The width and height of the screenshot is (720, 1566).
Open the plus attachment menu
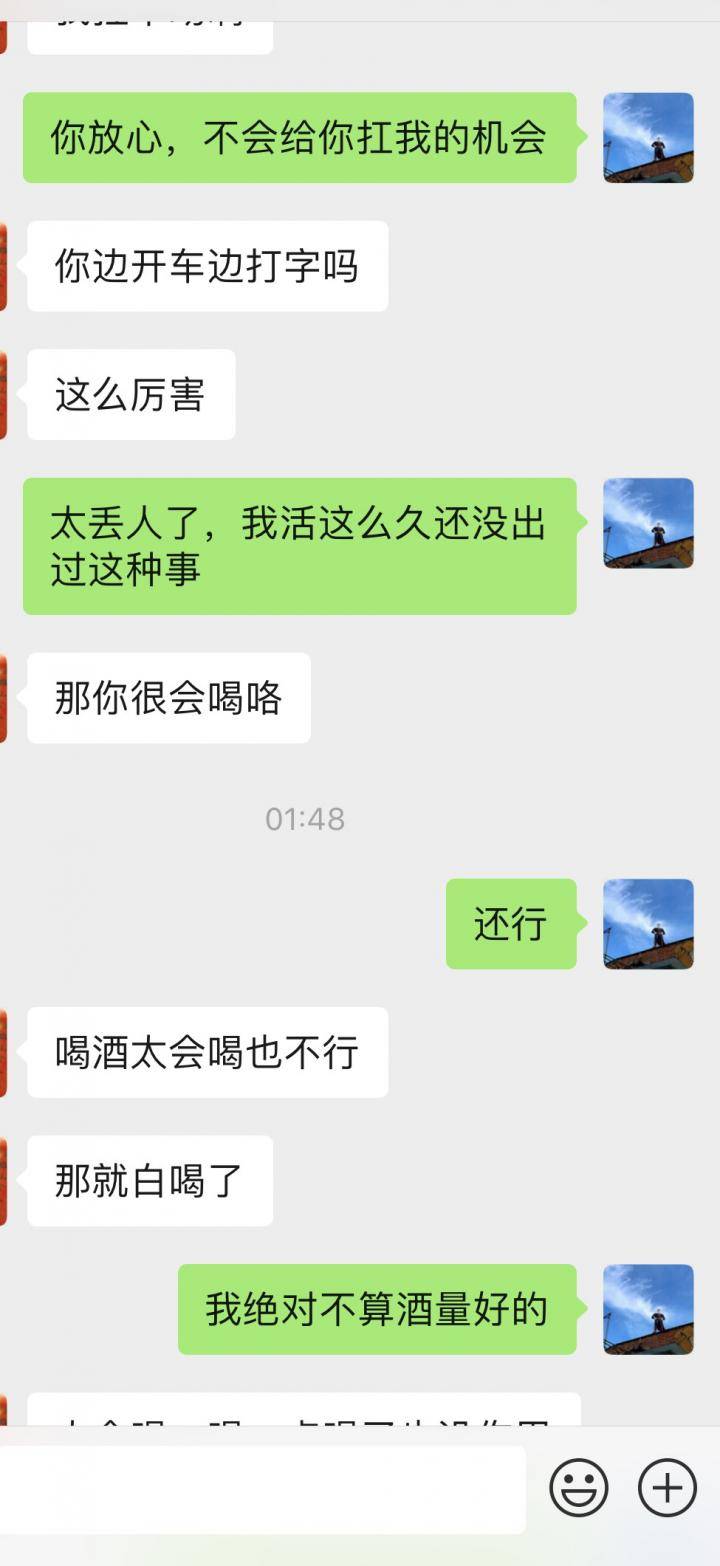[667, 1488]
